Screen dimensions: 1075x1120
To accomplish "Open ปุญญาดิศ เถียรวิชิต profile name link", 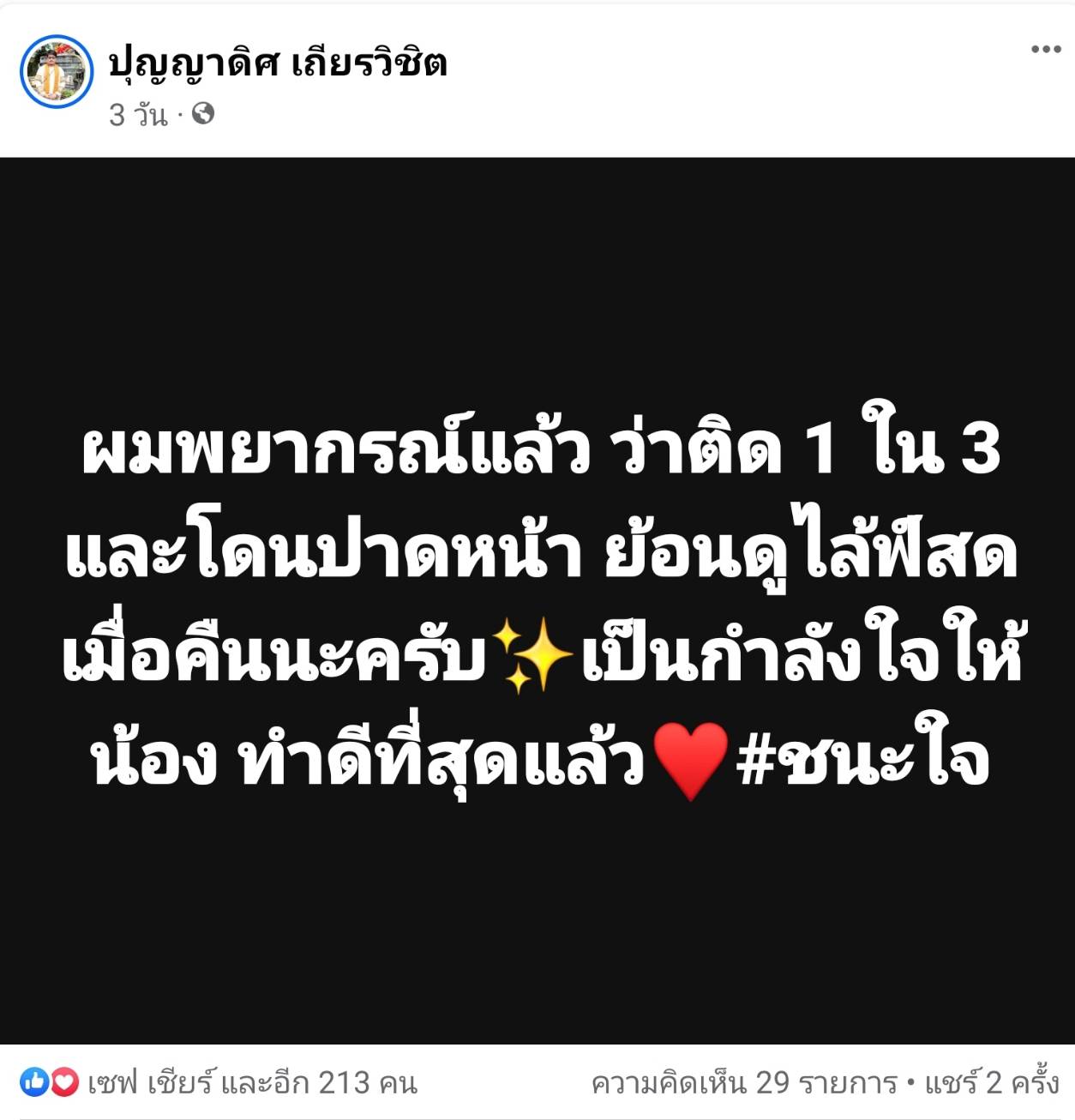I will 278,62.
